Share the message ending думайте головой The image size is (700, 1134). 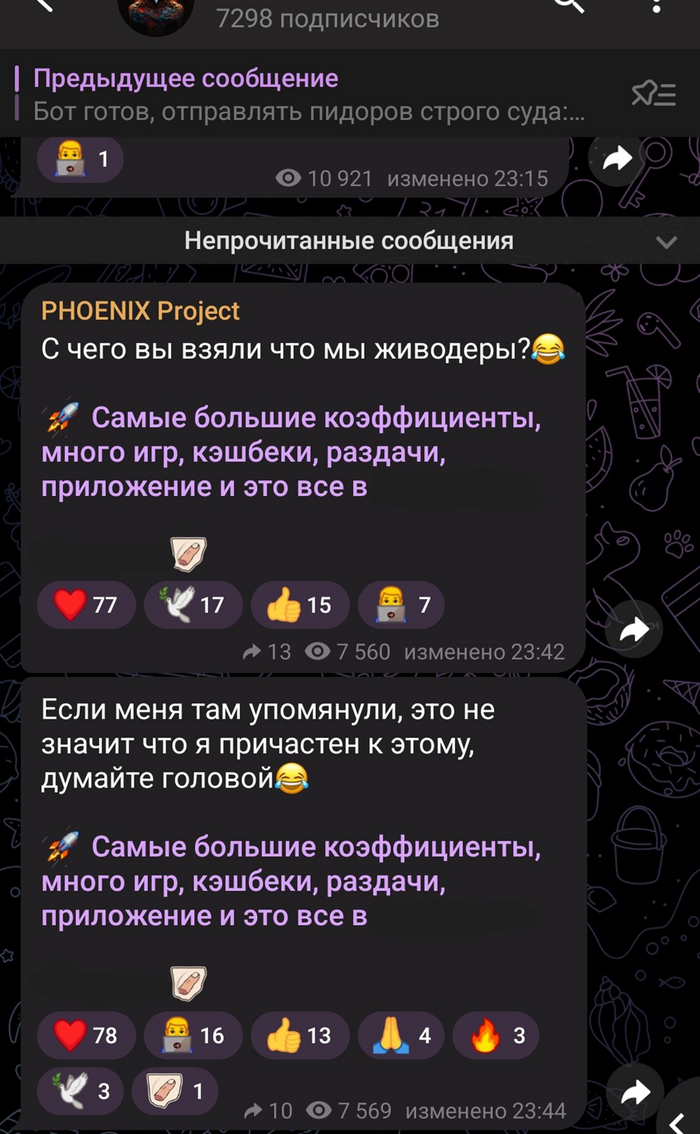pos(633,1094)
